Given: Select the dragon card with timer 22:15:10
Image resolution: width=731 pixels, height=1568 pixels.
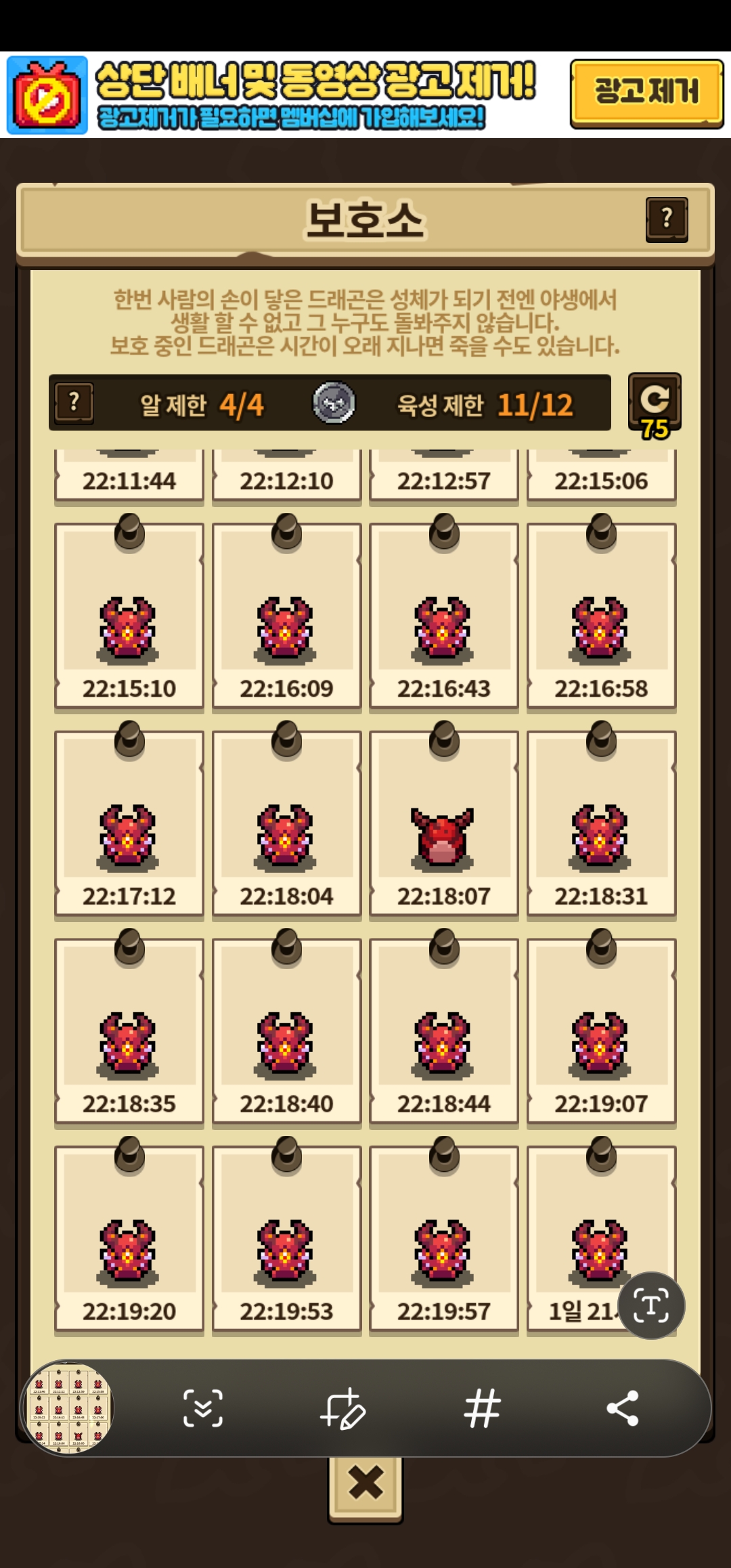Looking at the screenshot, I should pos(129,616).
